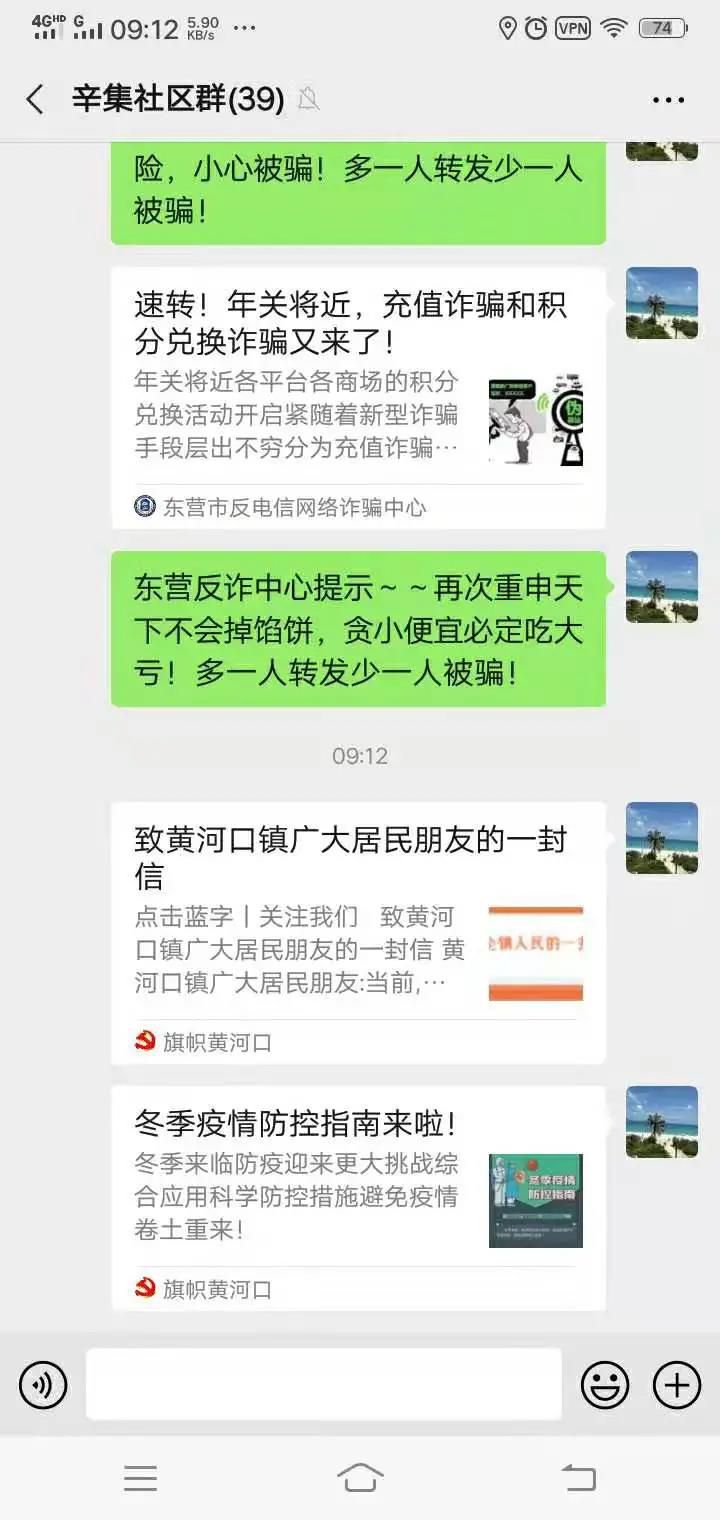Open the chat overflow menu
Screen dimensions: 720x1520
[668, 100]
